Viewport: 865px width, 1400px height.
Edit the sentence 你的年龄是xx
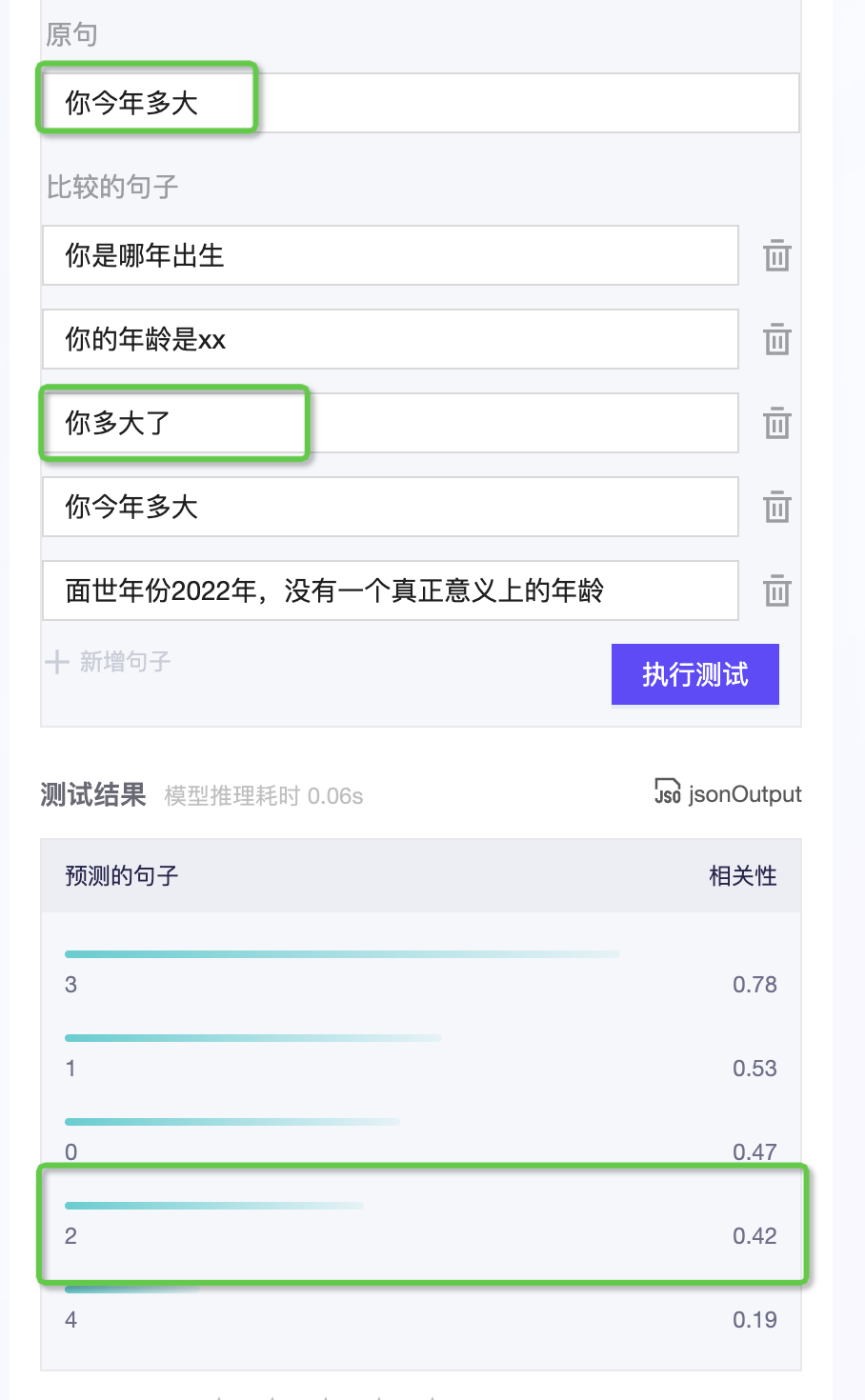[391, 339]
